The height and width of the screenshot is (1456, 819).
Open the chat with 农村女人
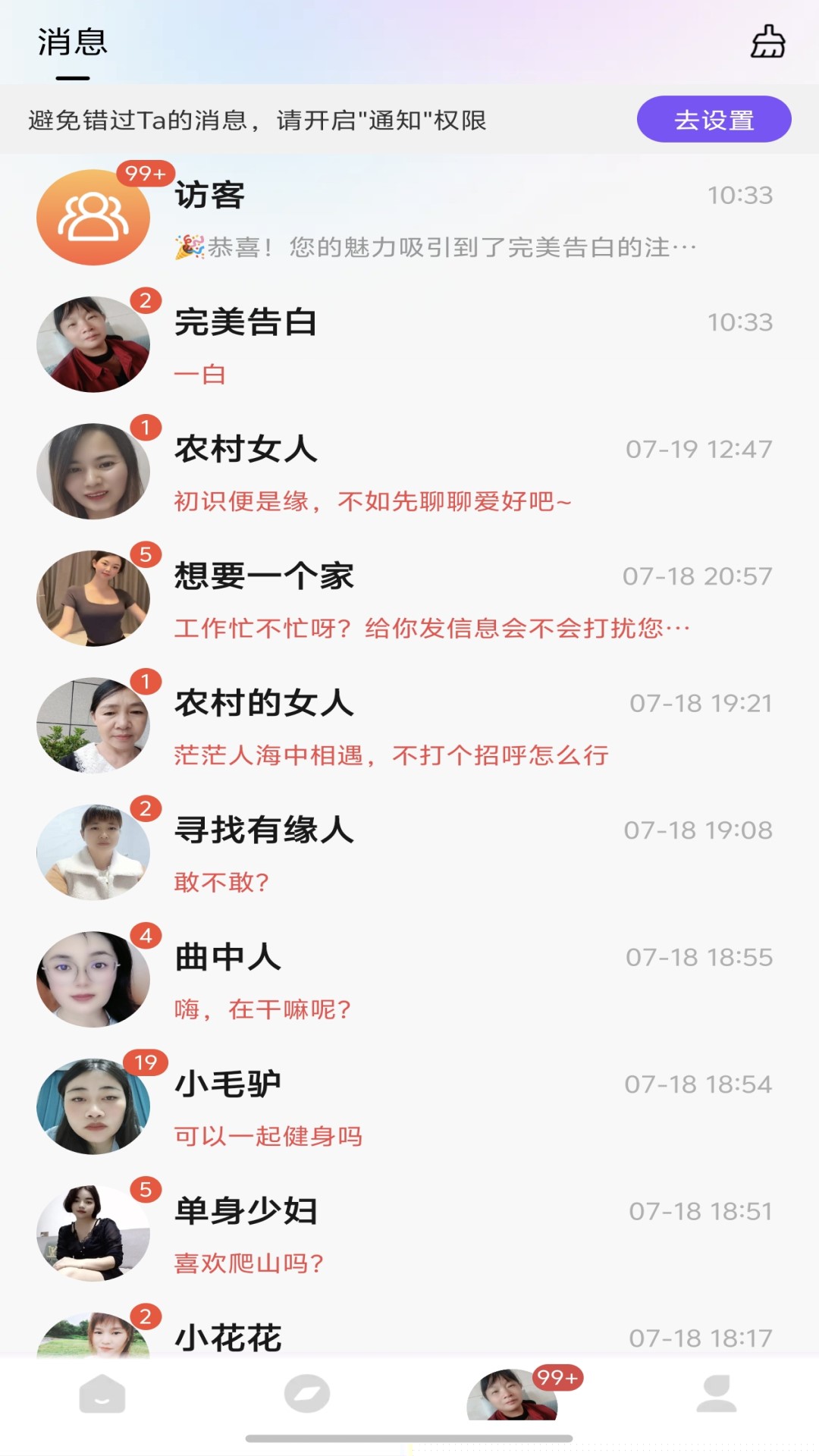(x=409, y=472)
